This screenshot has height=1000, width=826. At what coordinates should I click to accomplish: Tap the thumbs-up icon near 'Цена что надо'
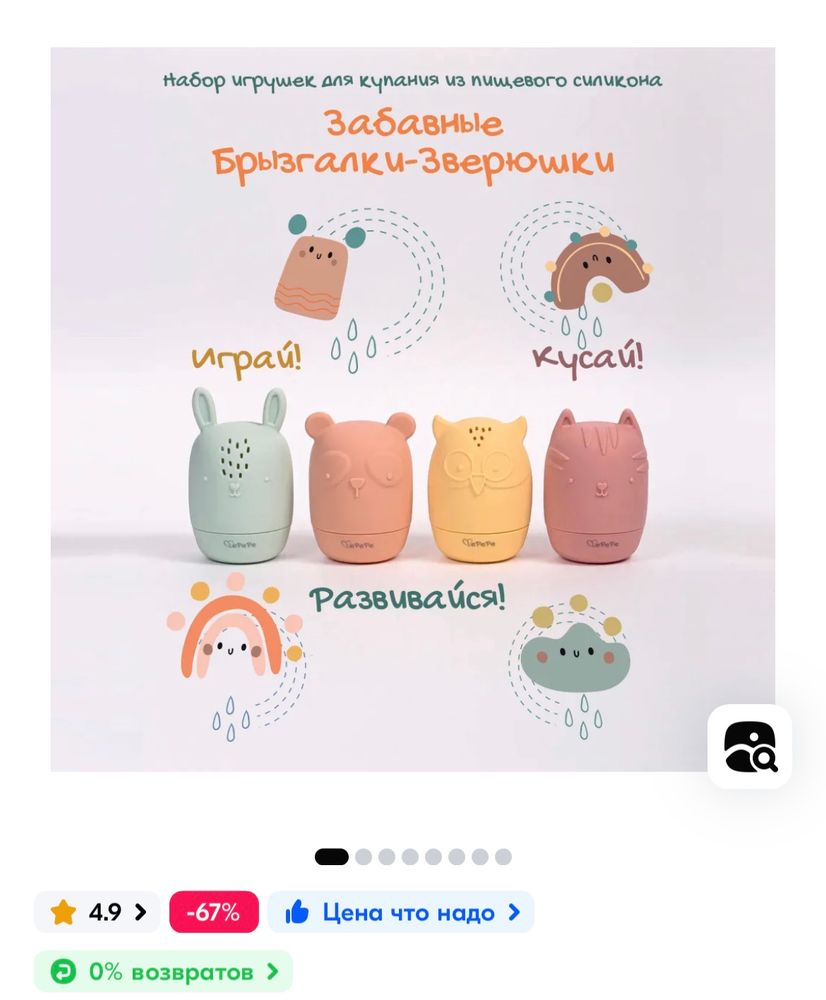coord(298,912)
